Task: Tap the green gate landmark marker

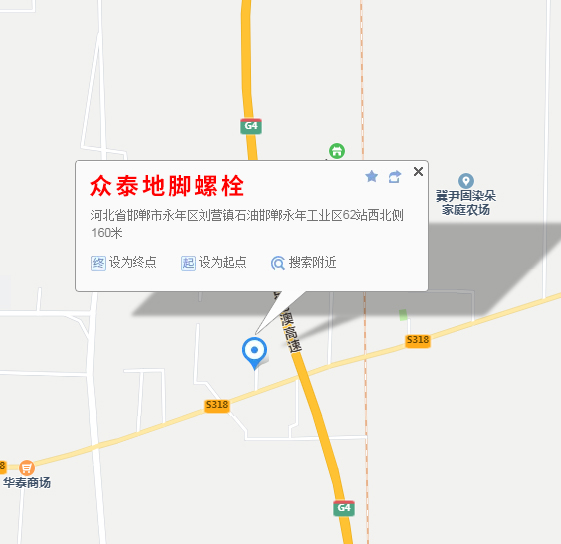Action: coord(337,151)
